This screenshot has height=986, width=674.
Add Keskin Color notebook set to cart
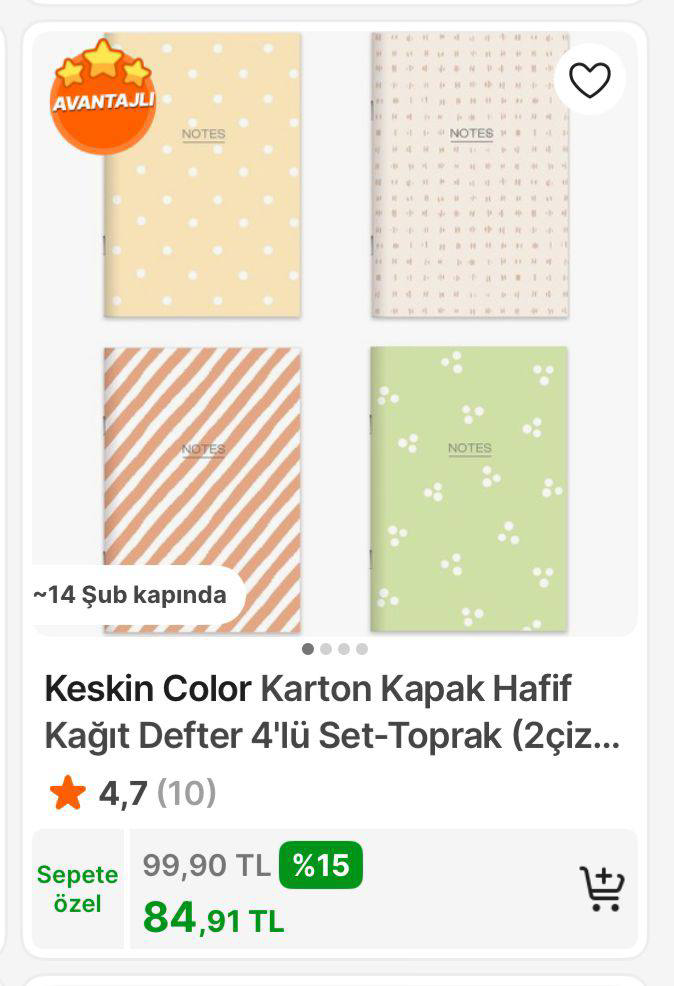tap(601, 888)
